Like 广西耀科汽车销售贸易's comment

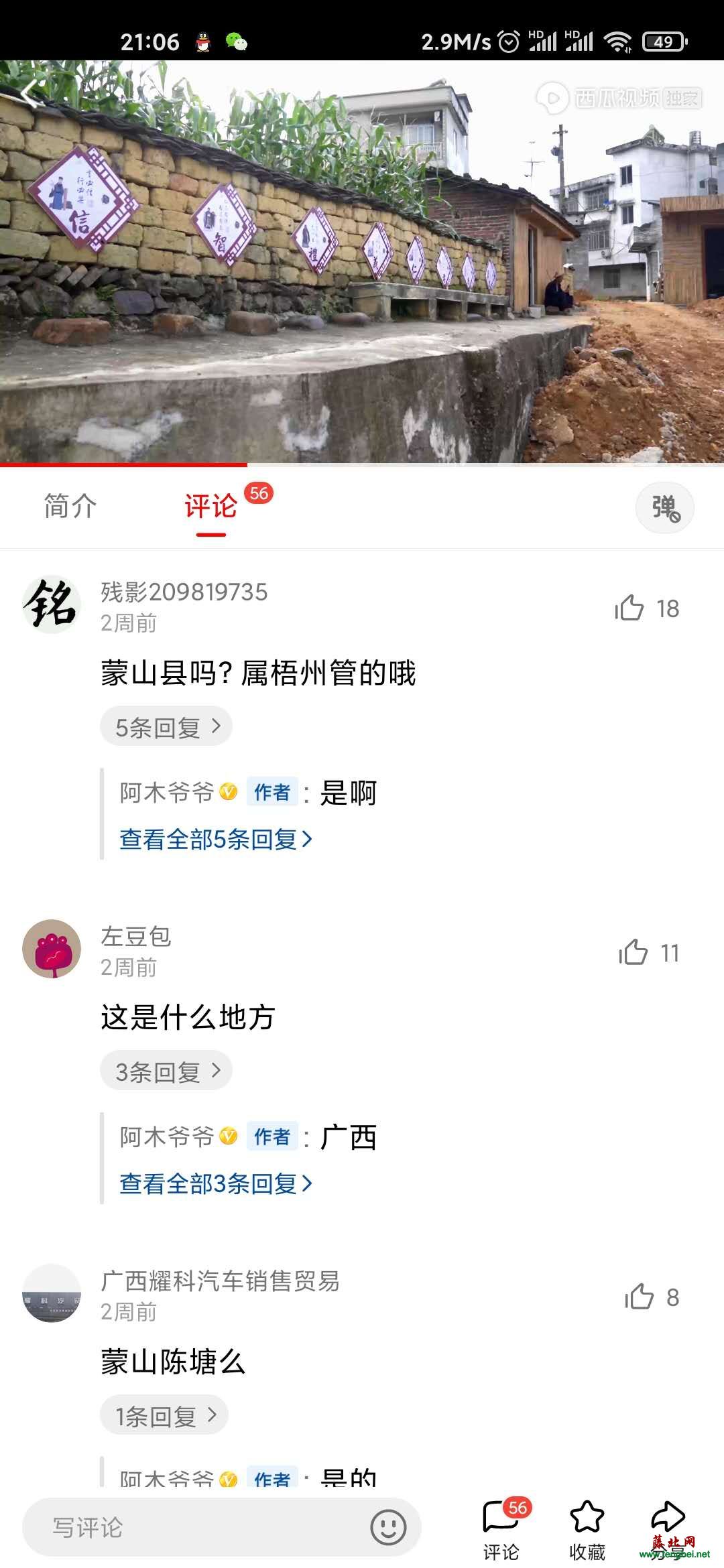tap(640, 1297)
